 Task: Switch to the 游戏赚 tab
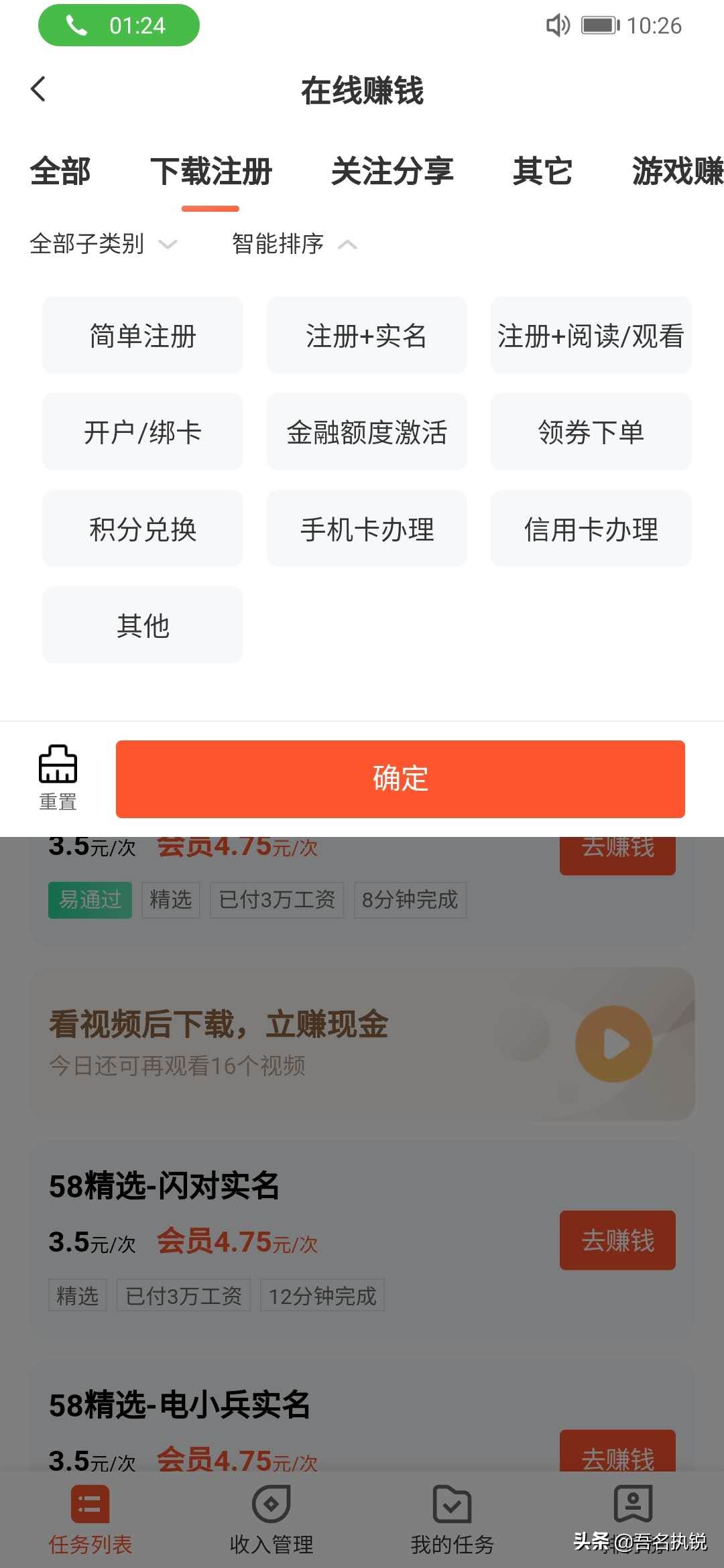677,172
